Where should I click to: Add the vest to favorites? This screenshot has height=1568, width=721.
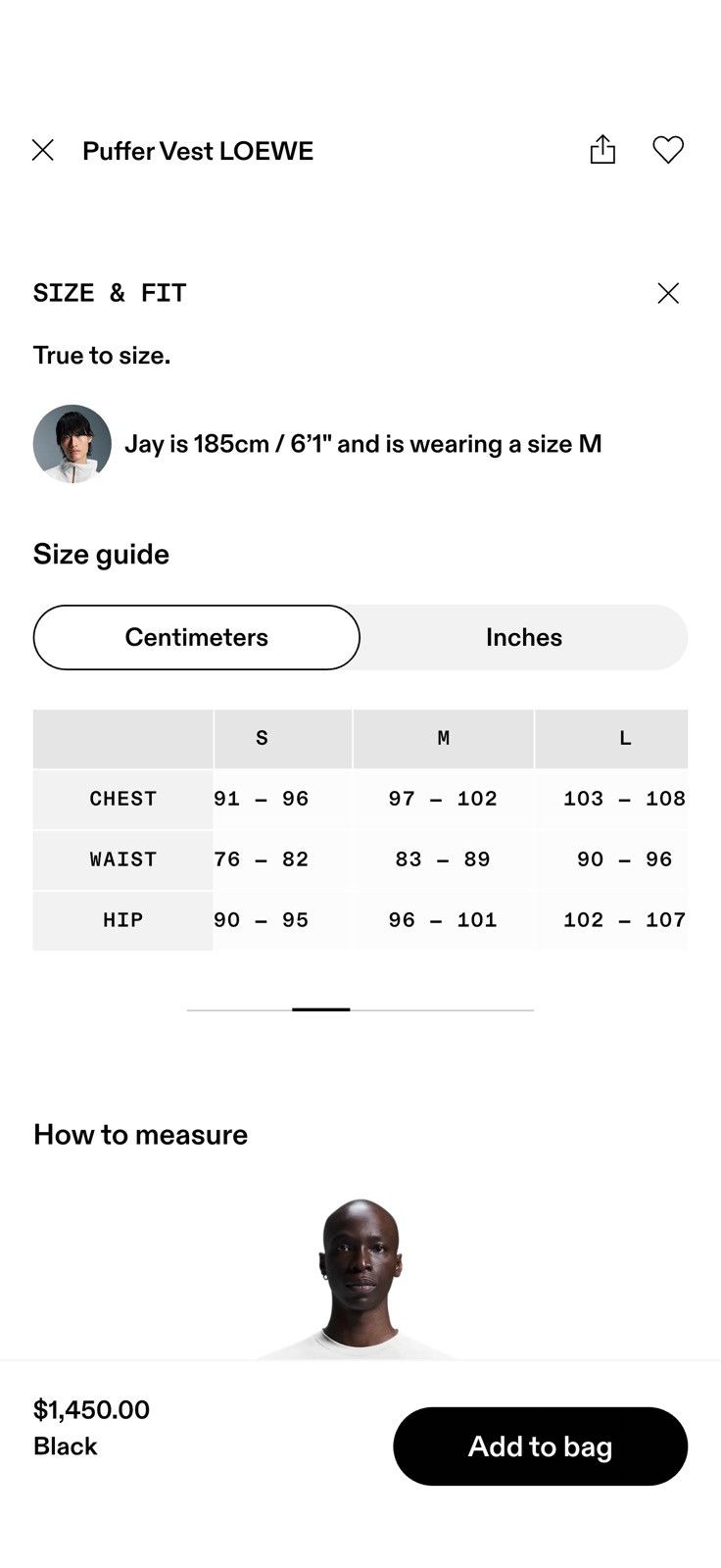click(x=668, y=150)
